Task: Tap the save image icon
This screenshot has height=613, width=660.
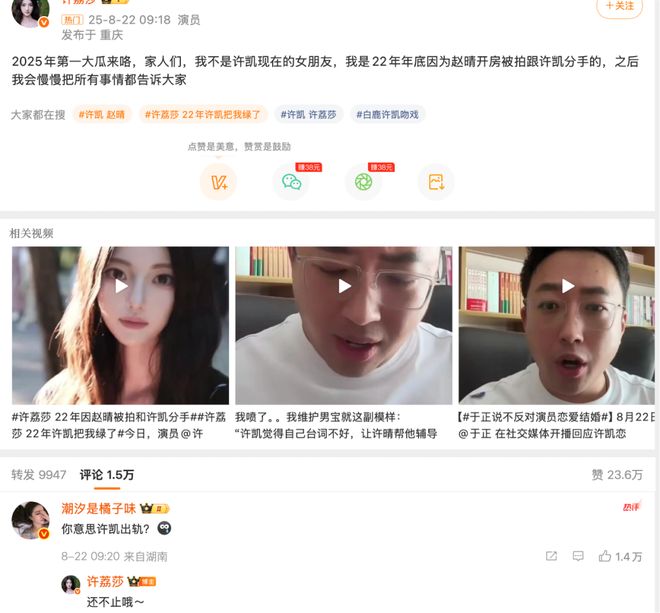Action: point(436,182)
